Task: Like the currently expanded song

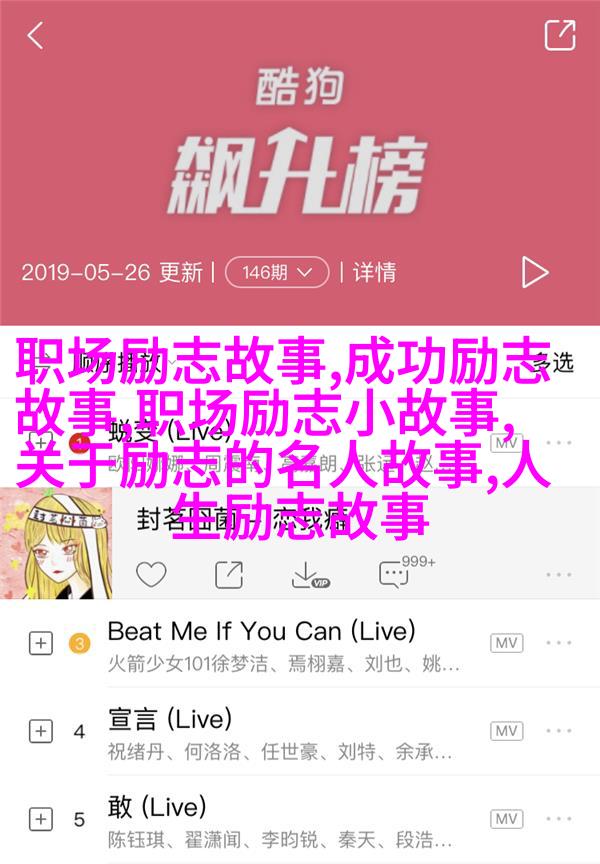Action: click(x=151, y=575)
